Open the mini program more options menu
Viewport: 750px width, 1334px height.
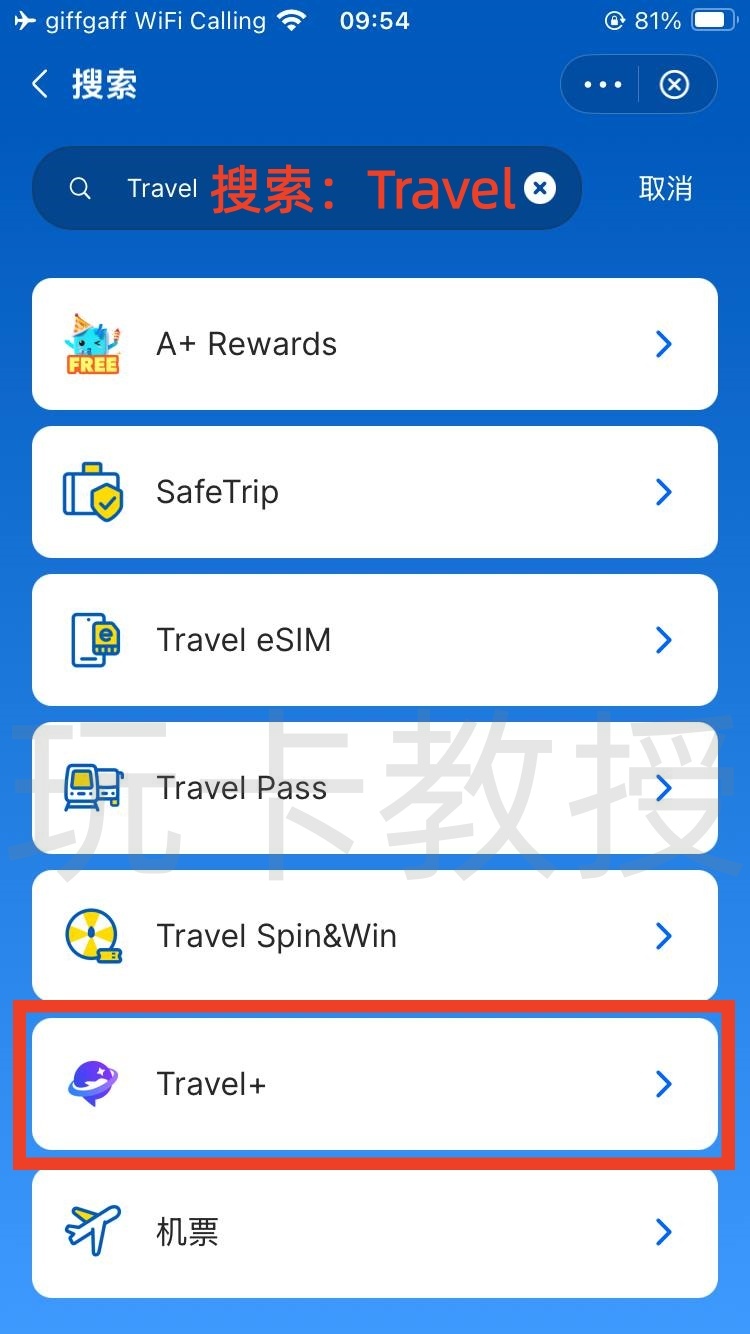coord(602,85)
